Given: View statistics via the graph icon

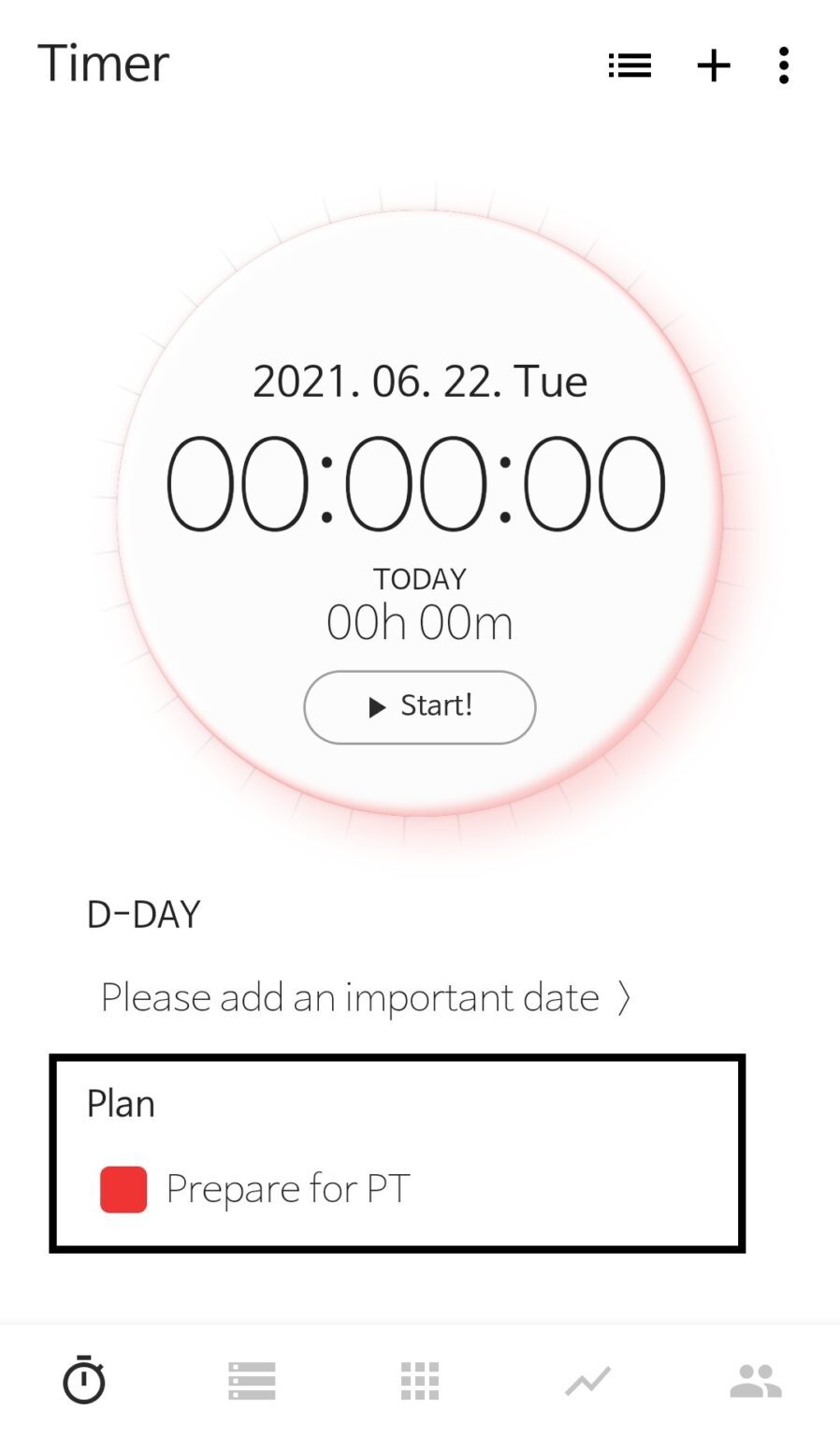Looking at the screenshot, I should (587, 1379).
